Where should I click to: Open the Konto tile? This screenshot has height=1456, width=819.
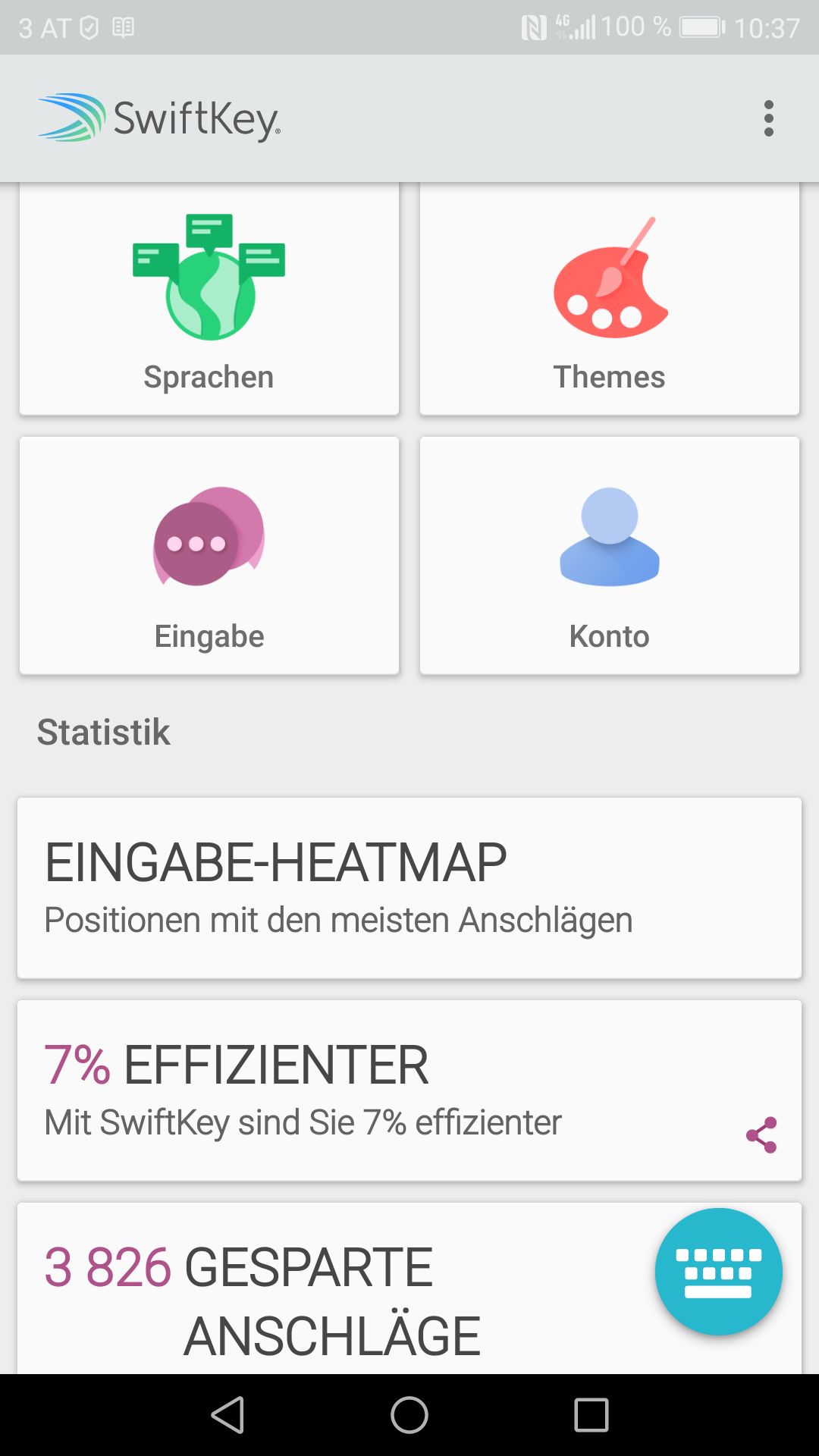coord(610,555)
